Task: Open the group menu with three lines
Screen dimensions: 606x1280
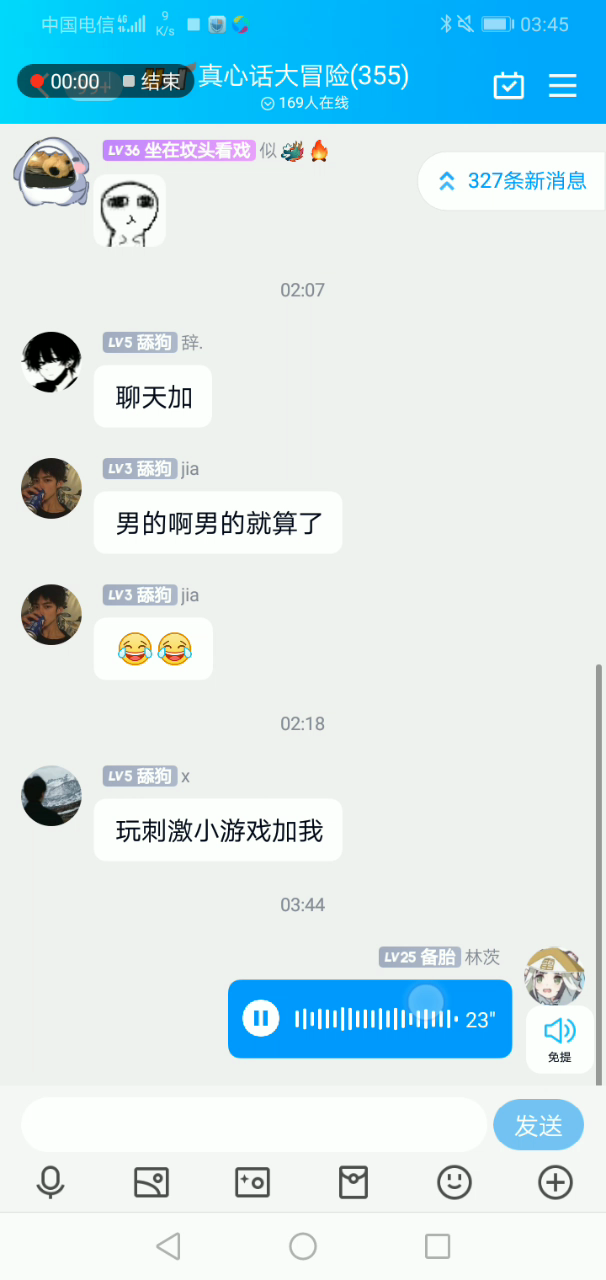Action: (563, 86)
